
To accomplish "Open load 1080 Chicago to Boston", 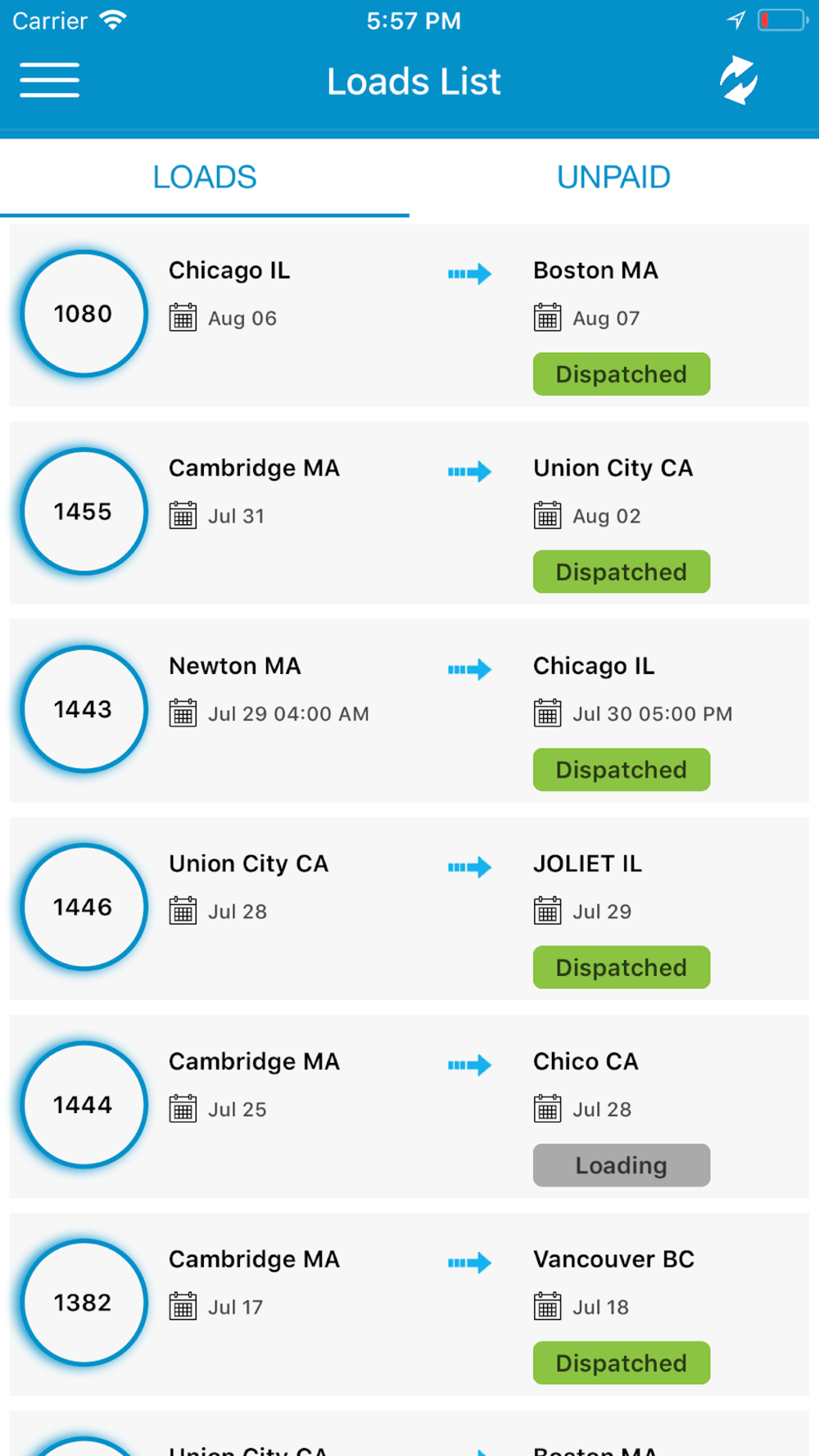I will coord(409,315).
